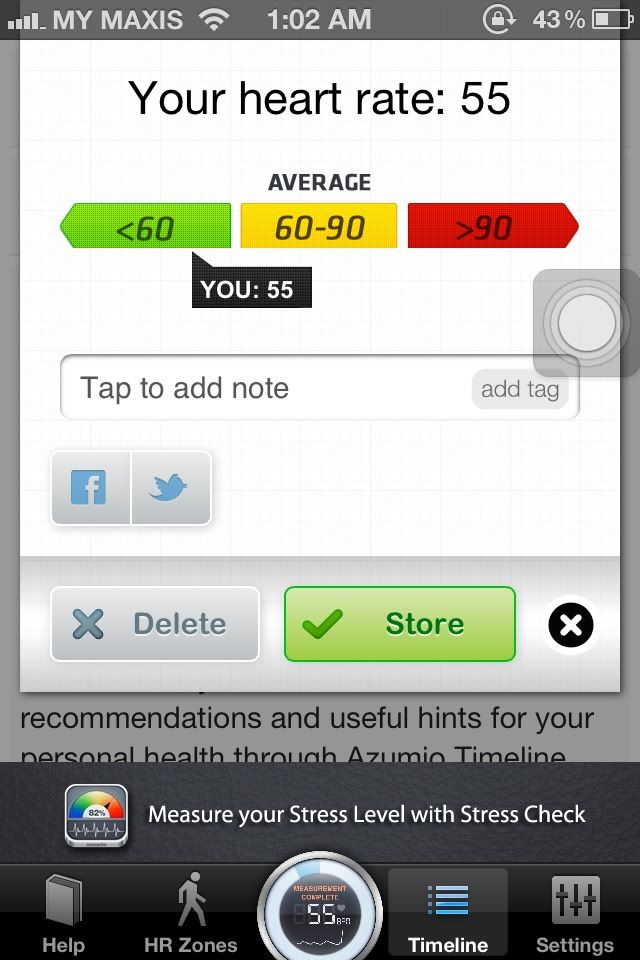Switch to the HR Zones tab
The image size is (640, 960).
click(x=191, y=912)
